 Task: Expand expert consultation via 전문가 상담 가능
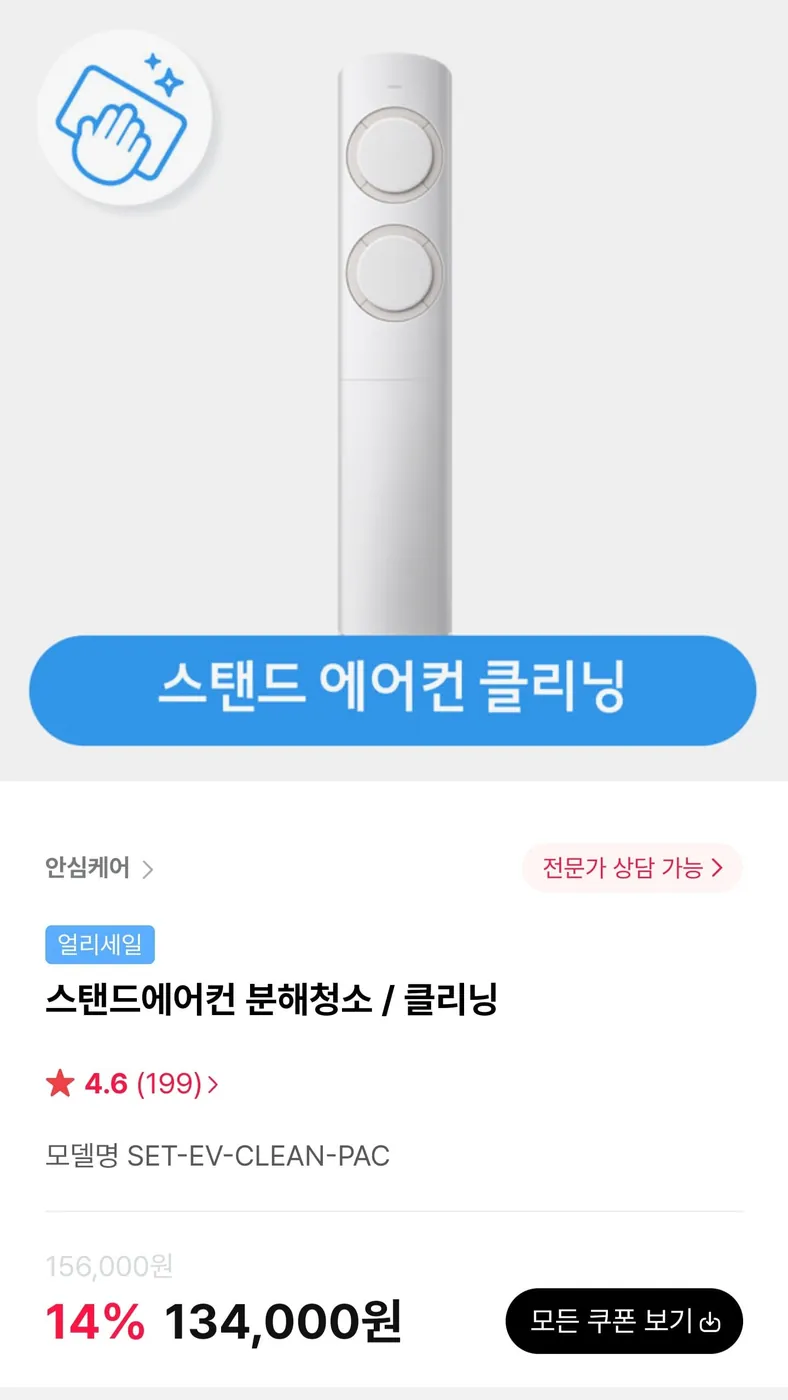point(632,868)
